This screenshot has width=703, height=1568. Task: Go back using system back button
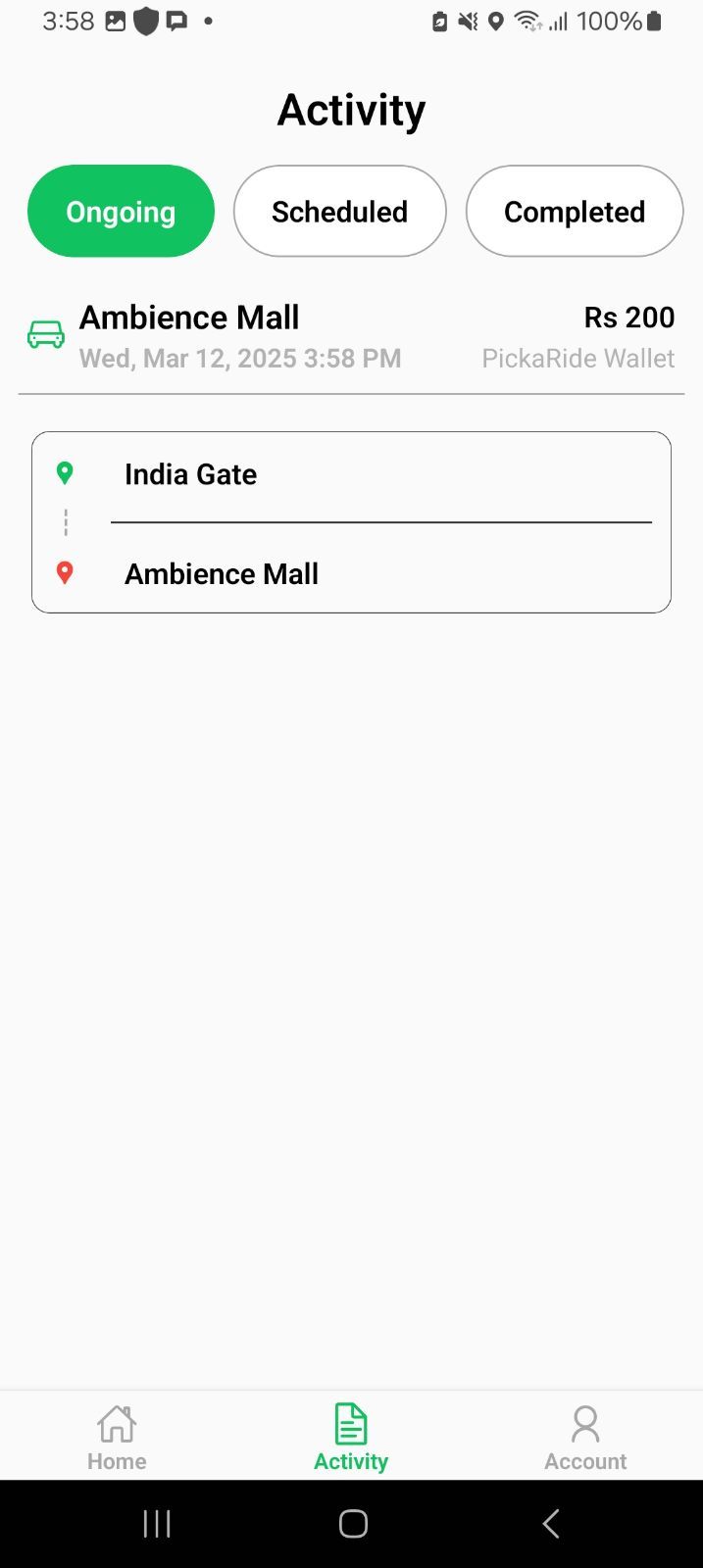pos(551,1524)
